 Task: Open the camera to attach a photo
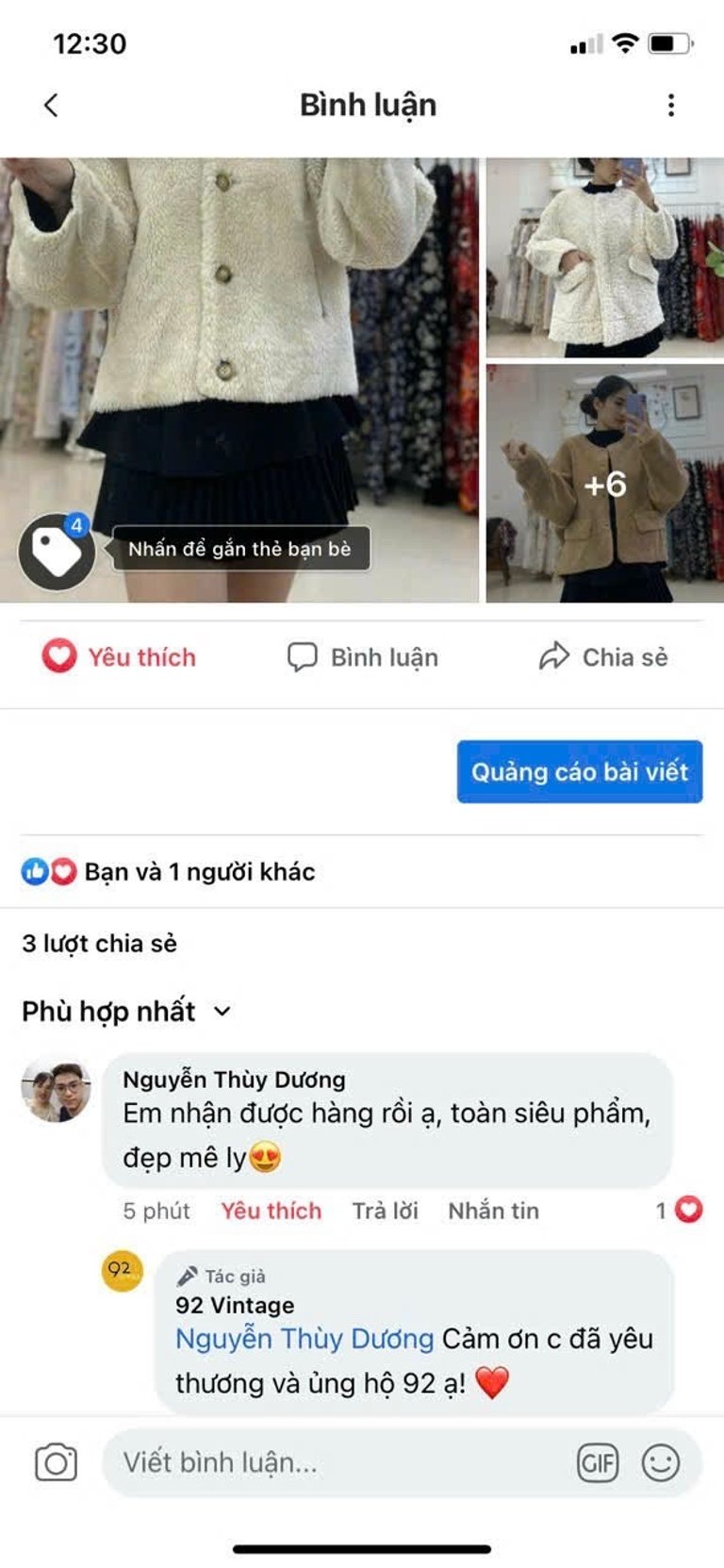tap(56, 1462)
